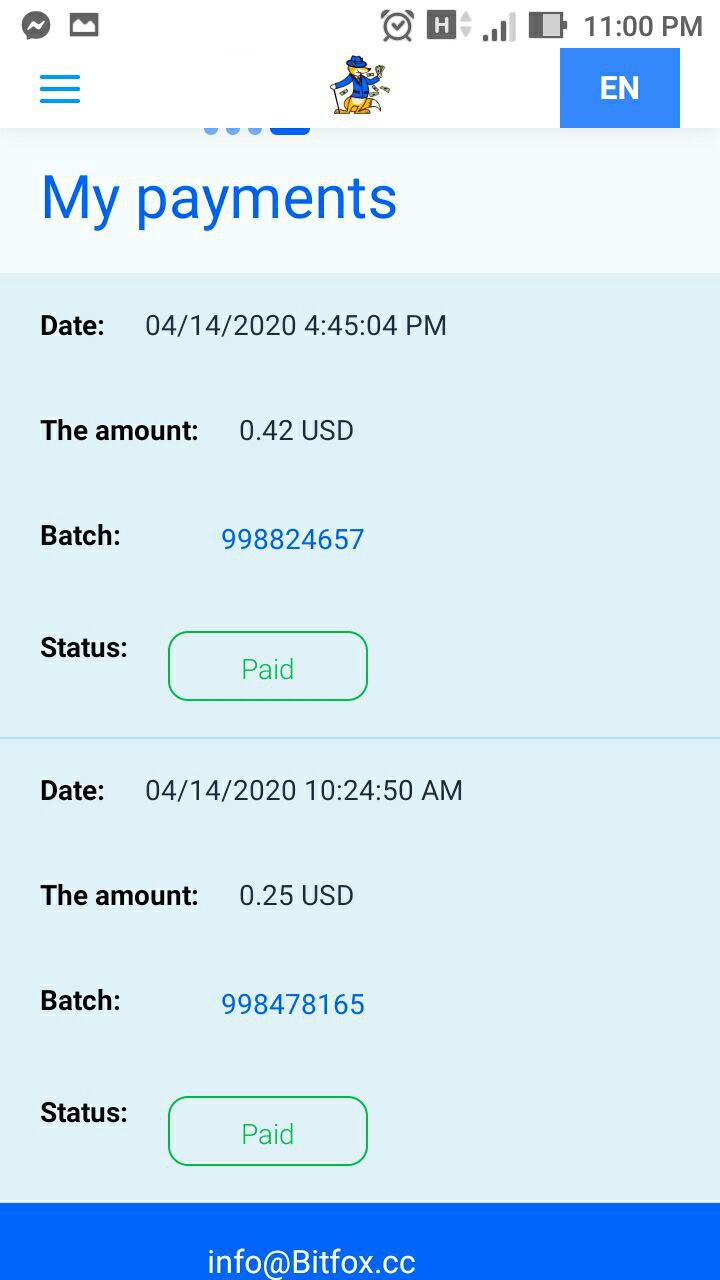Image resolution: width=720 pixels, height=1280 pixels.
Task: Open batch link 998478165
Action: [x=293, y=1004]
